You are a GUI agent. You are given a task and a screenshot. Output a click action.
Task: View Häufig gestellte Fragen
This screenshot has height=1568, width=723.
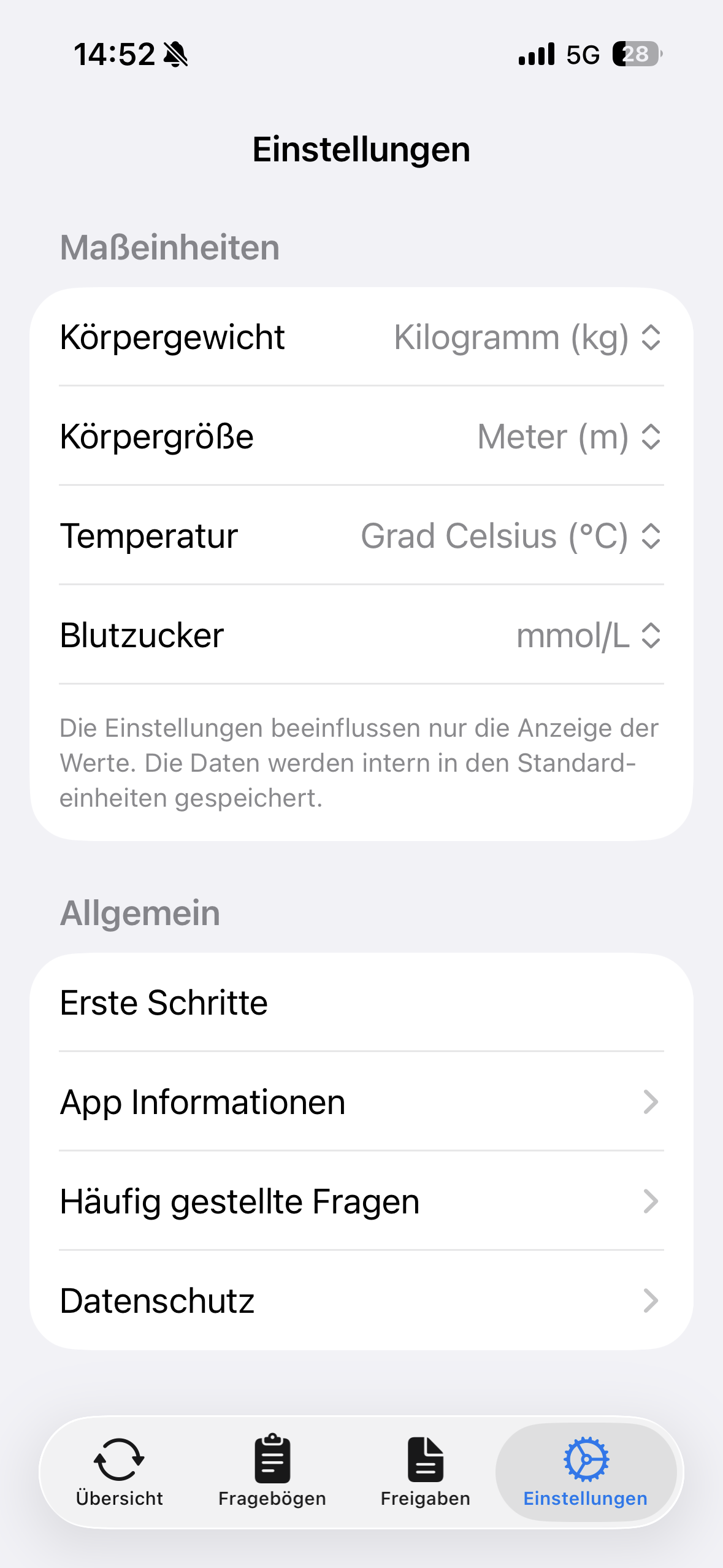[x=361, y=1202]
